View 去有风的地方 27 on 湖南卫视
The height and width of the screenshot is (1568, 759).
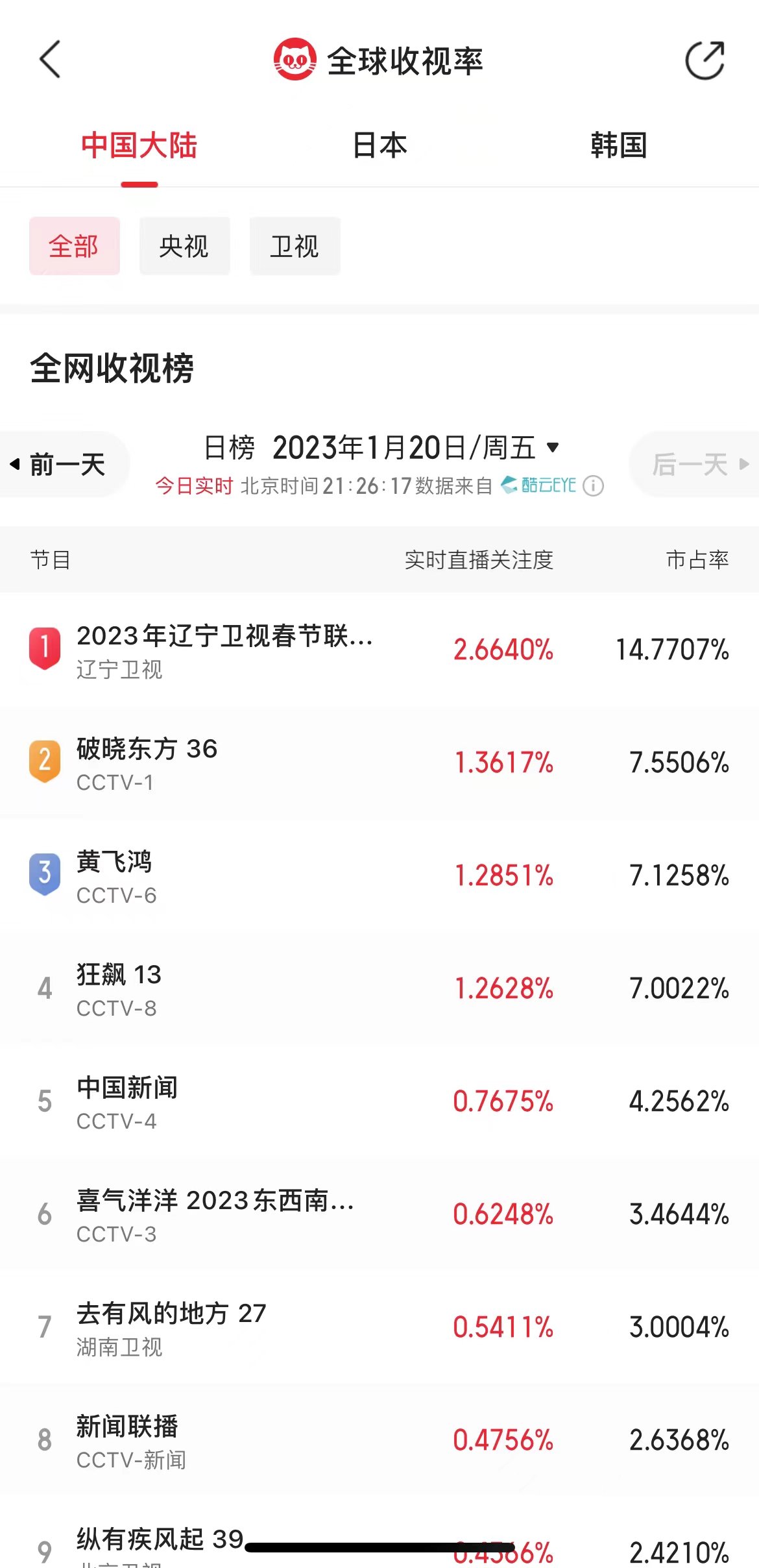click(x=171, y=1328)
